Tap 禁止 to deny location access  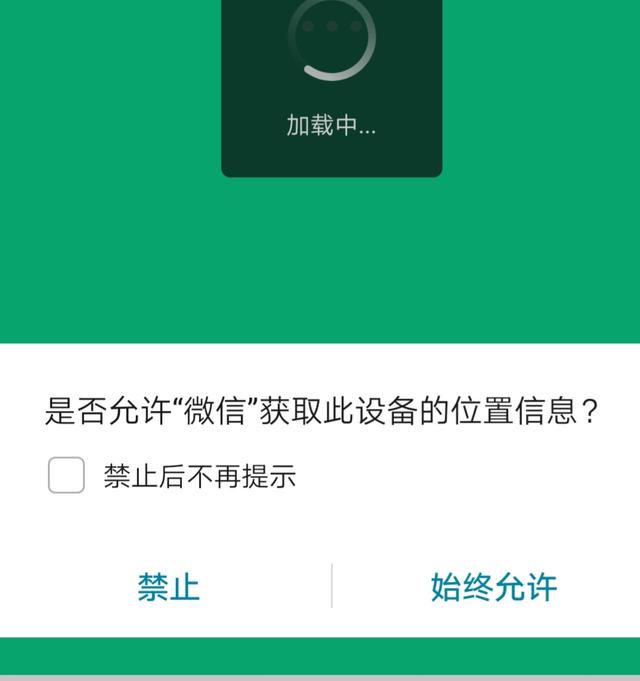click(x=168, y=586)
